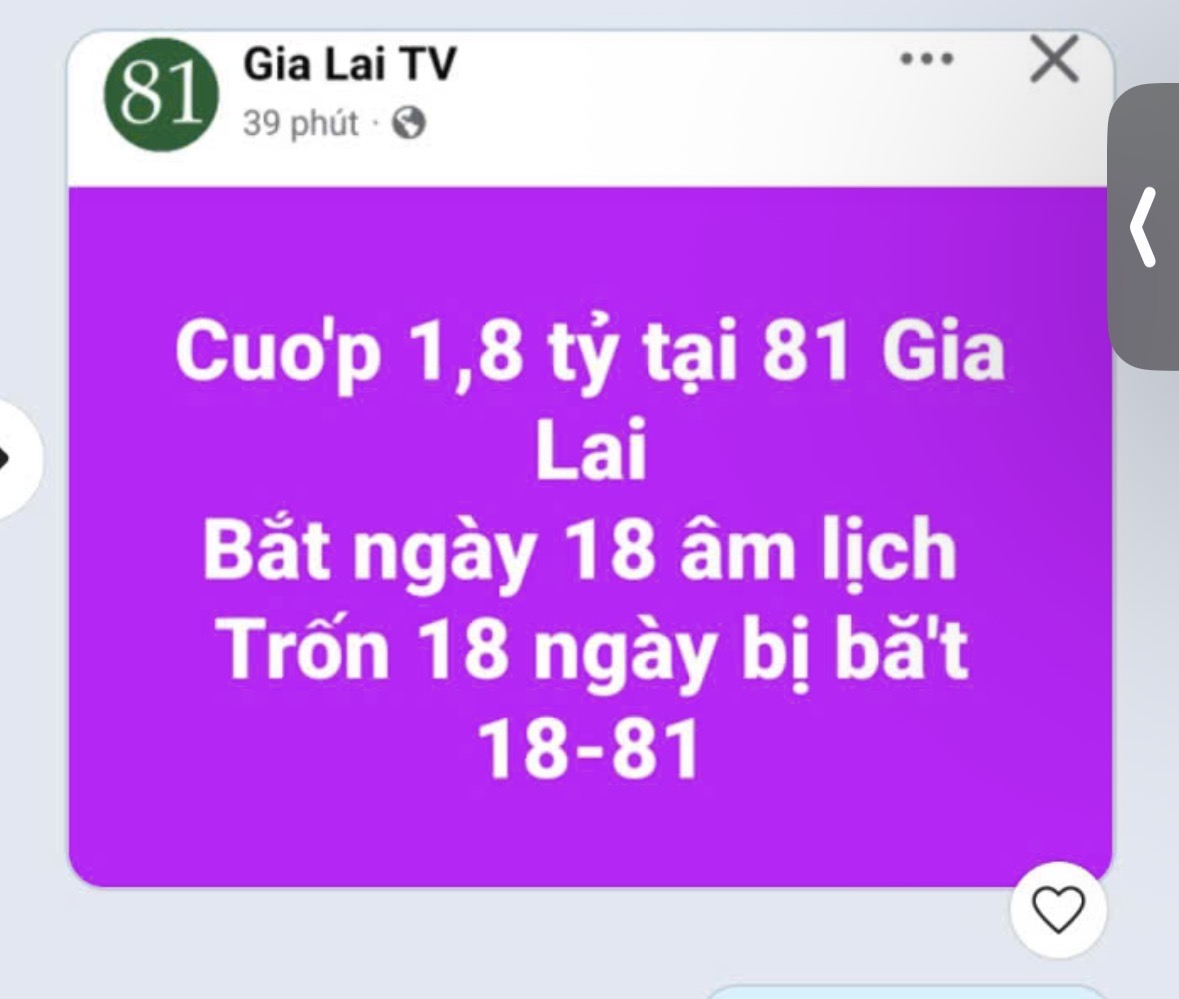Close the Gia Lai TV post
Screen dimensions: 1179x999
click(x=1055, y=60)
